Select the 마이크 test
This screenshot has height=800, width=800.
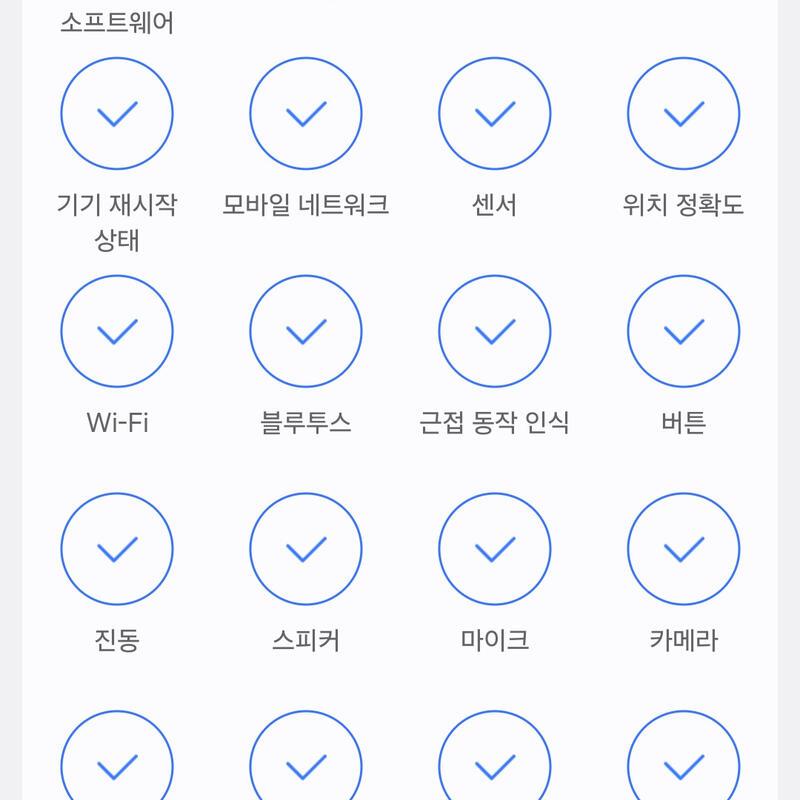click(x=494, y=549)
